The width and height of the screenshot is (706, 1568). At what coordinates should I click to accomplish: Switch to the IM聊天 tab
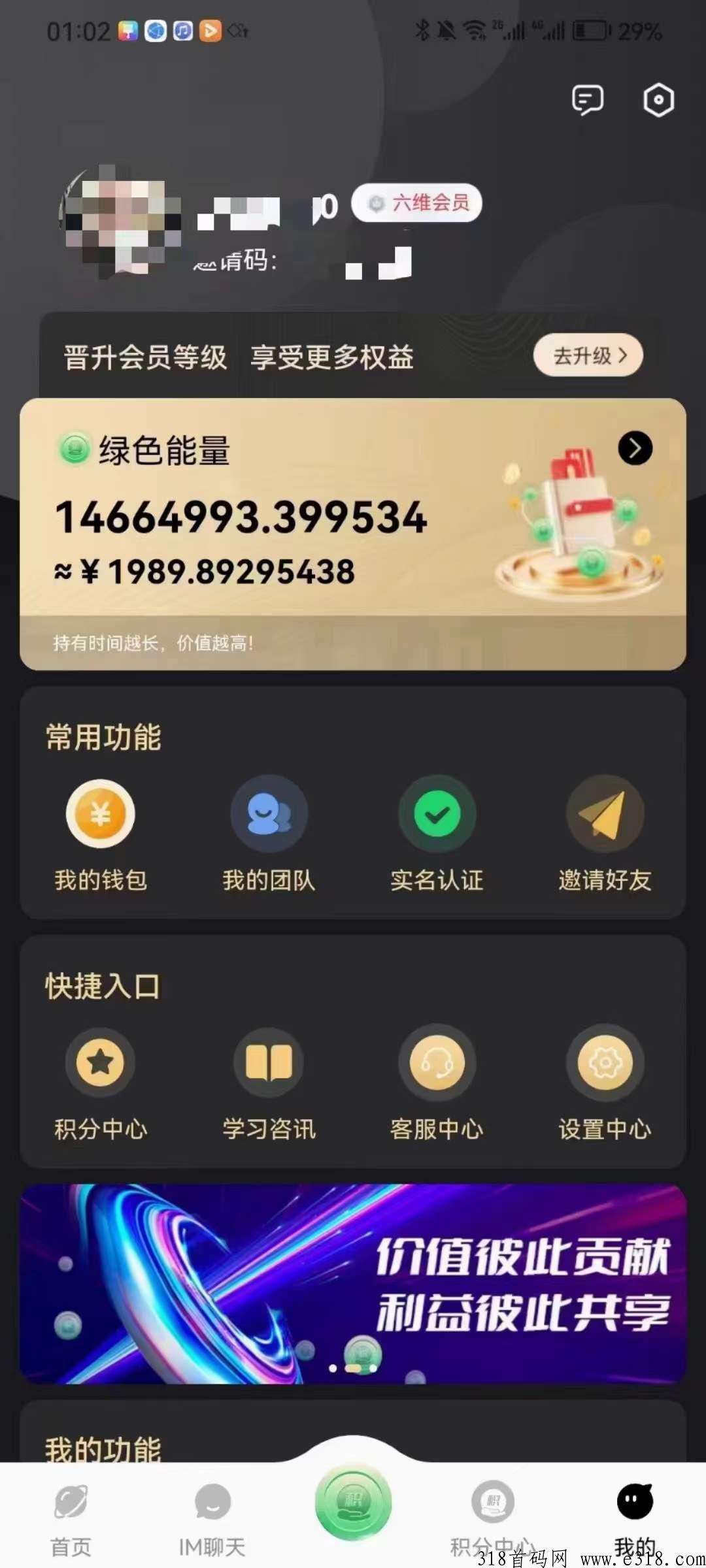tap(212, 1517)
